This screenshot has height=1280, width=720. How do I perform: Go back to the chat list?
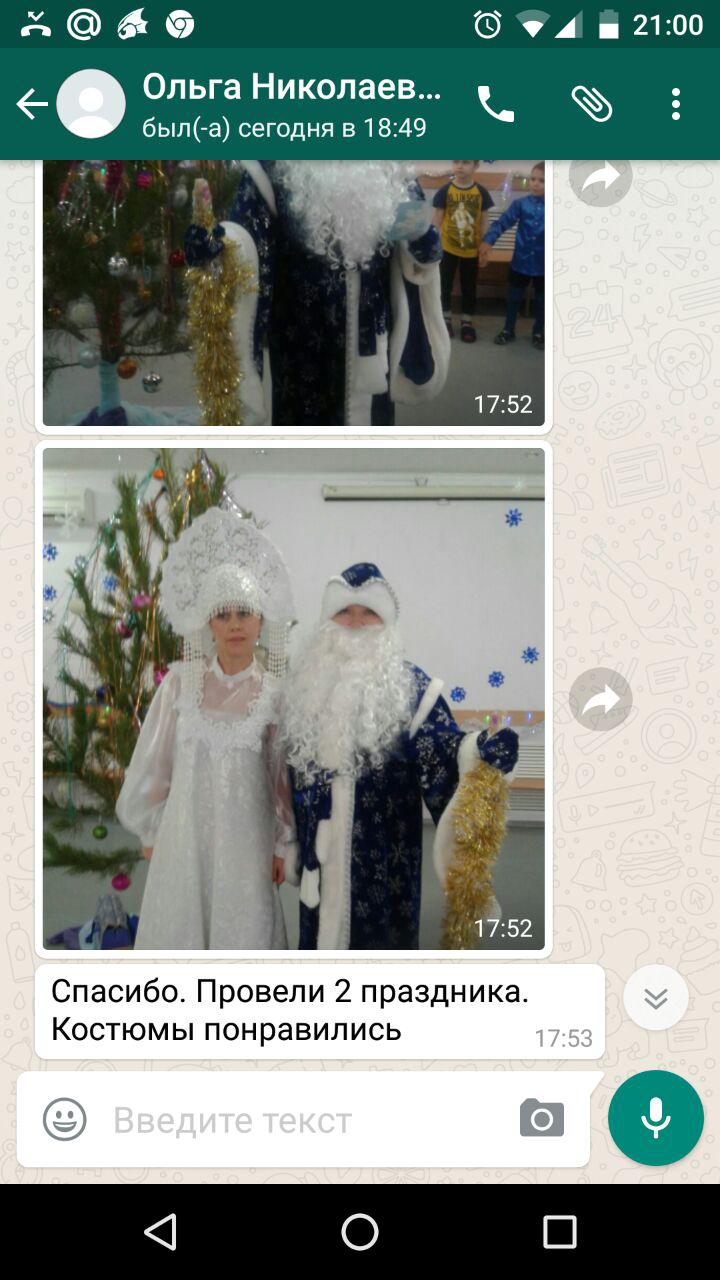32,104
